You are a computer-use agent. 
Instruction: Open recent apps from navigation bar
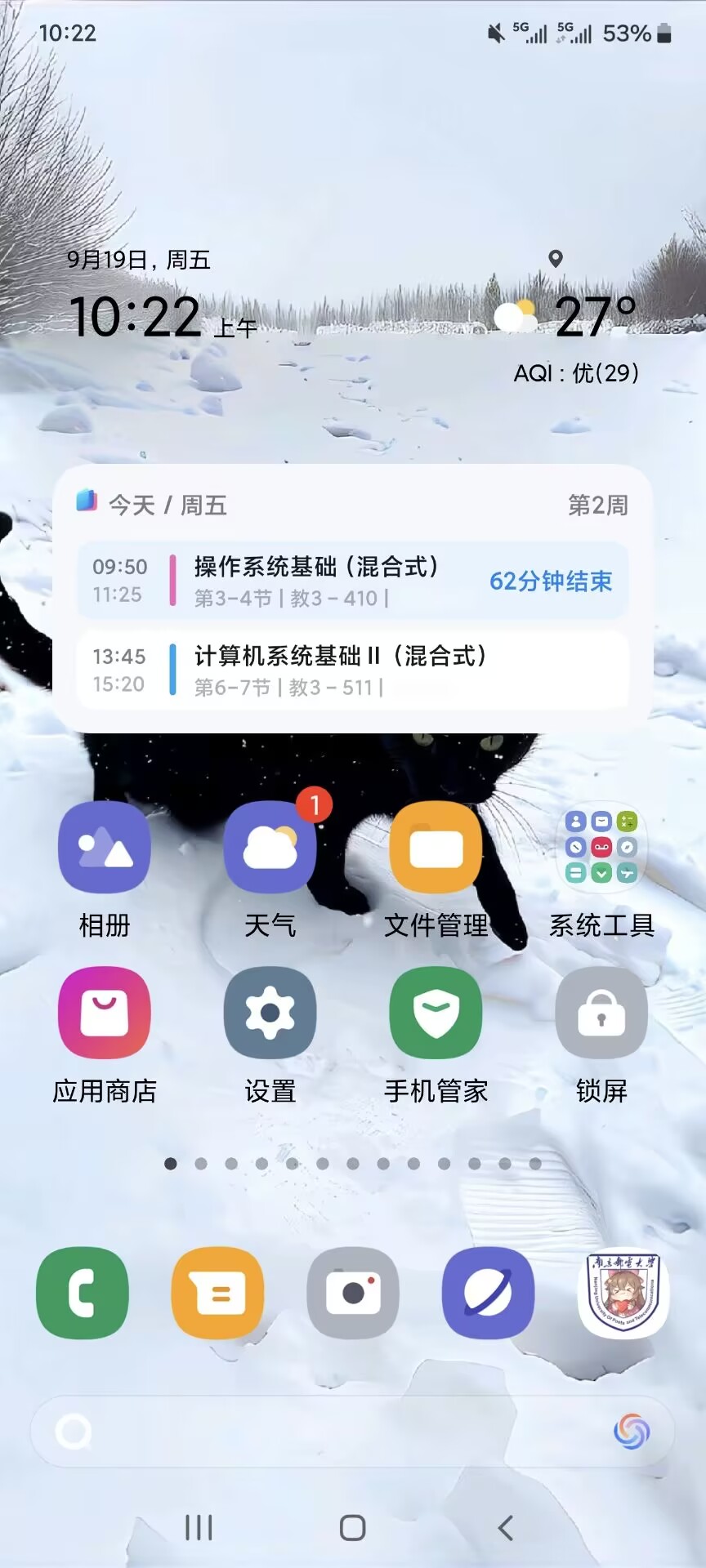[x=199, y=1527]
